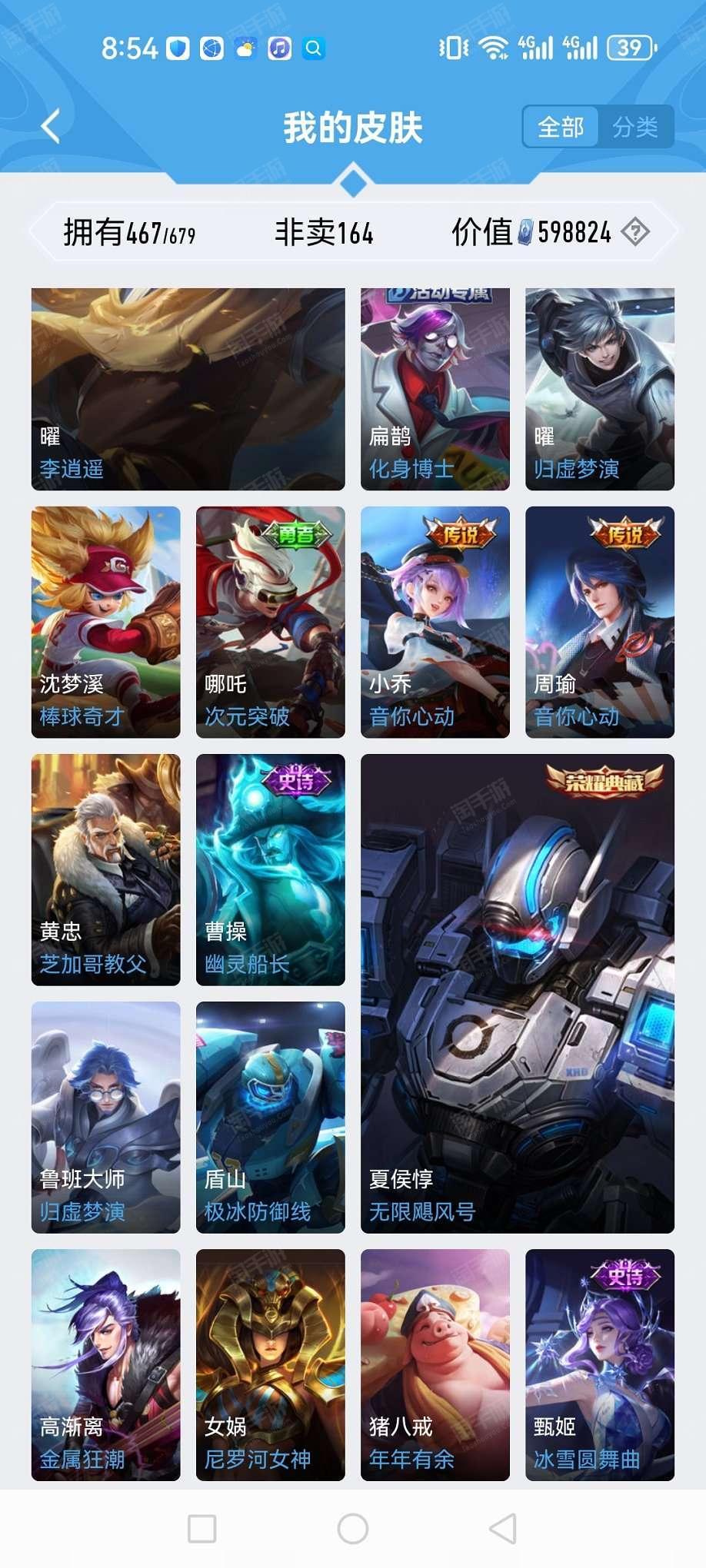Screen dimensions: 706x1568
Task: Open the 鲁班大师 归虚梦演 skin
Action: click(x=106, y=1117)
